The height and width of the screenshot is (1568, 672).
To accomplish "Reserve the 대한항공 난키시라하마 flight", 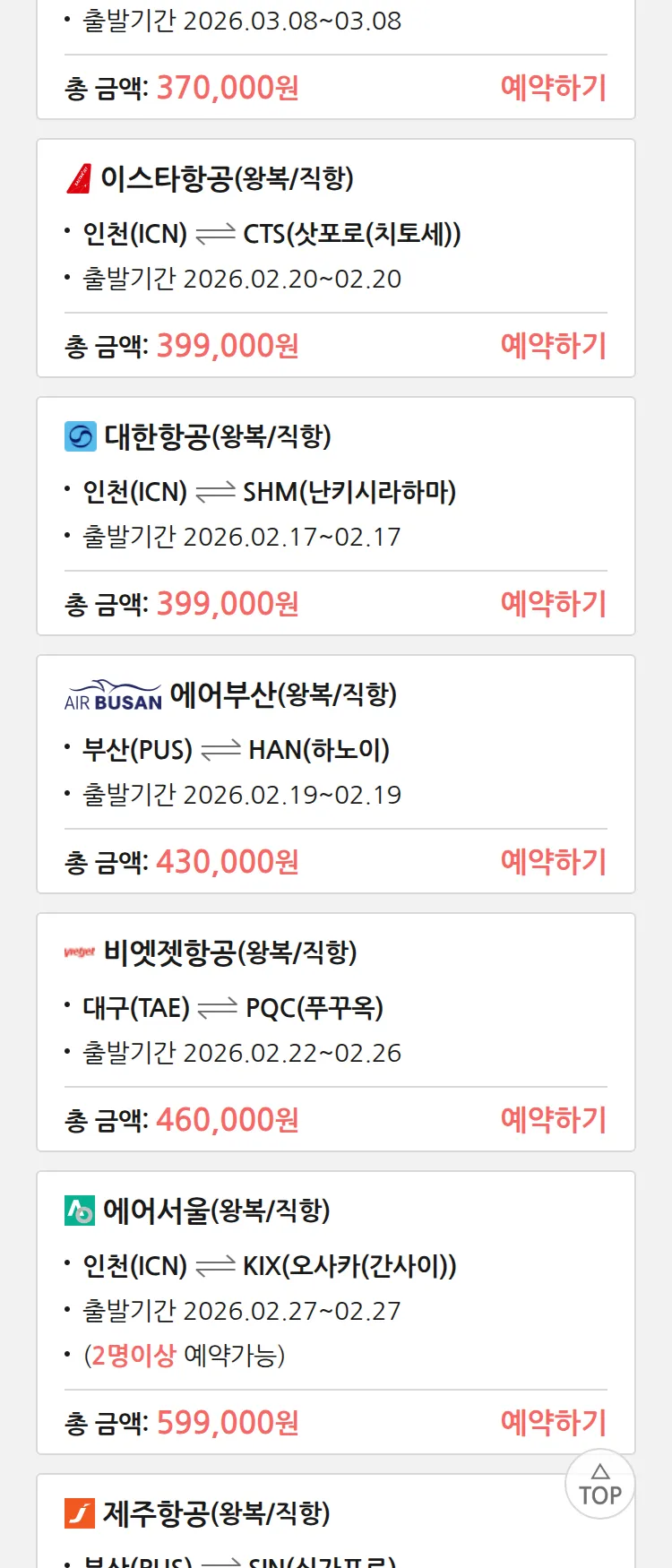I will pyautogui.click(x=553, y=604).
